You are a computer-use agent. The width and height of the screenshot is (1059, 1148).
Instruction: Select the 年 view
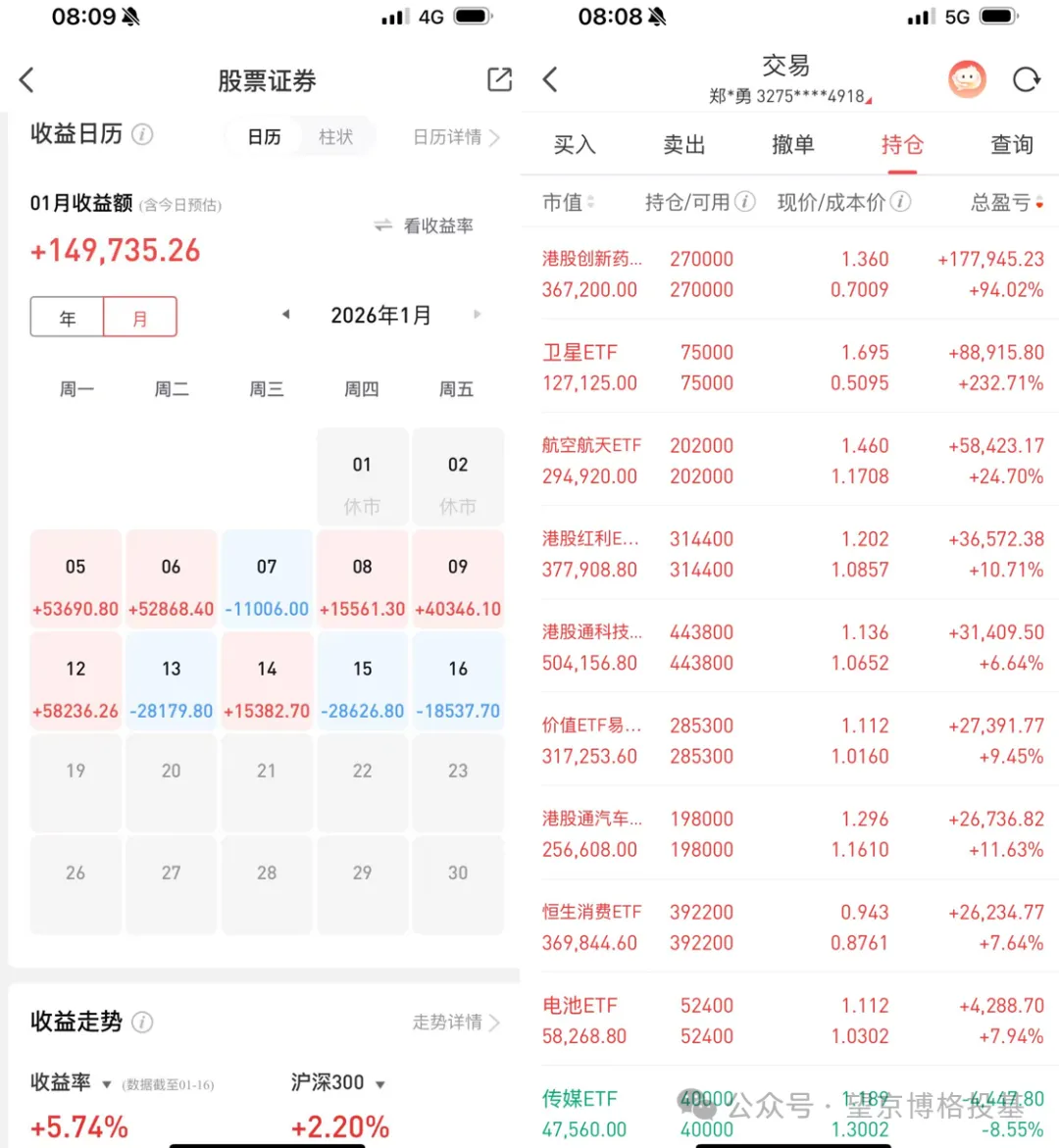click(68, 317)
